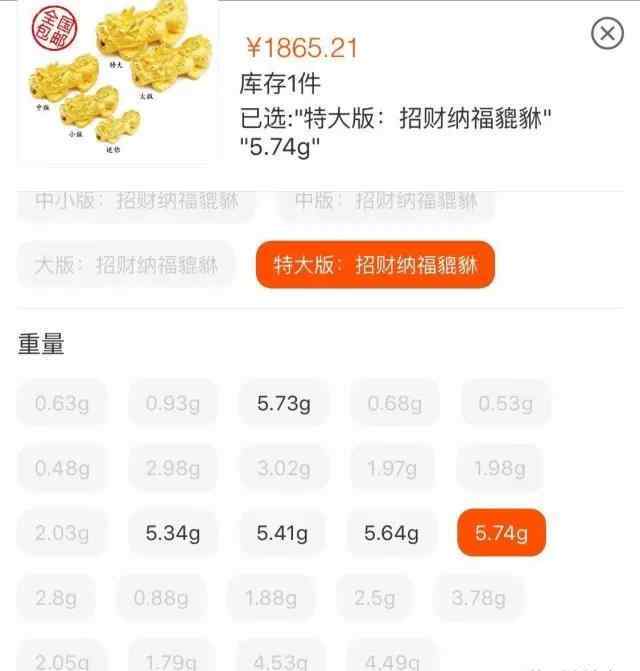The width and height of the screenshot is (640, 671).
Task: Open the gold Pixiu product image
Action: [x=118, y=80]
